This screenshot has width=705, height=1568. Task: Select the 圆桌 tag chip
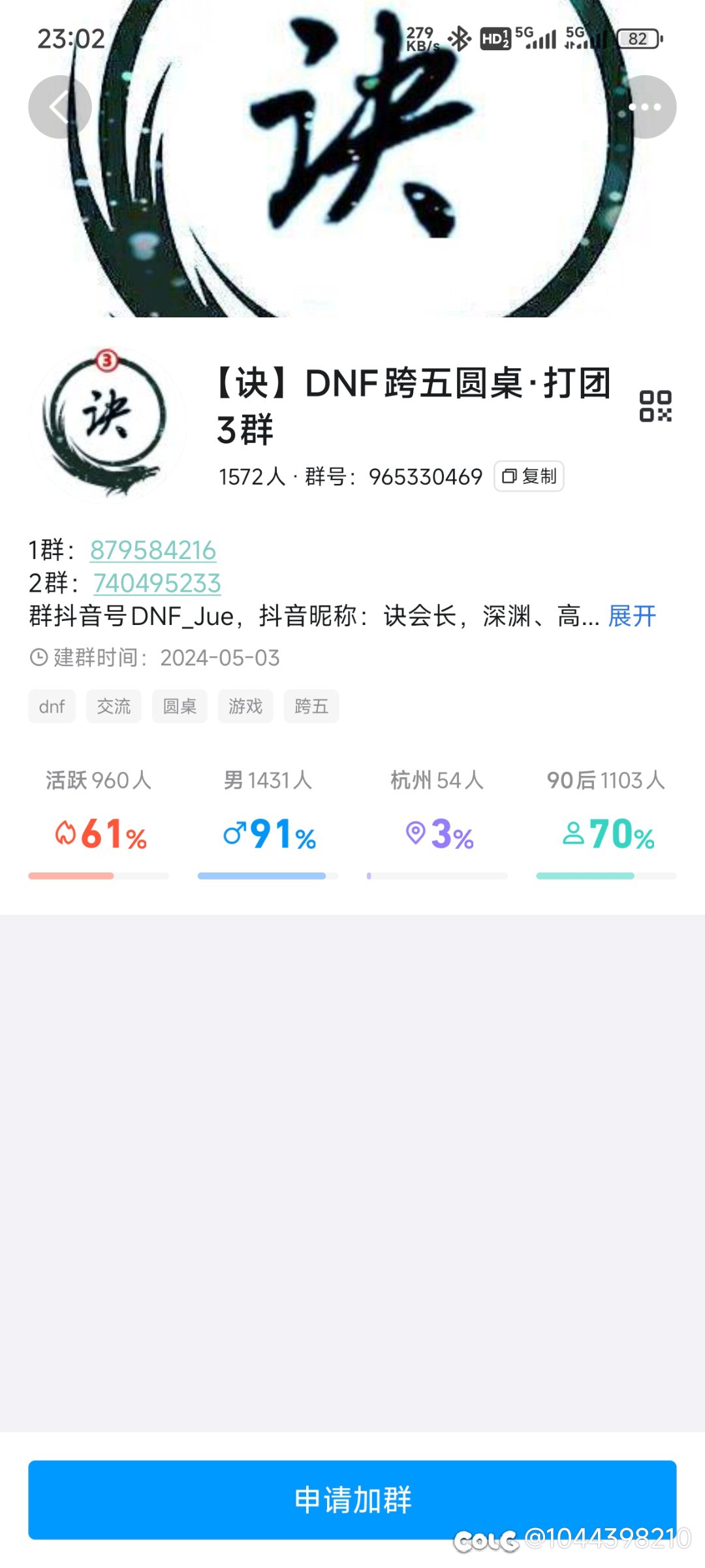pyautogui.click(x=180, y=706)
